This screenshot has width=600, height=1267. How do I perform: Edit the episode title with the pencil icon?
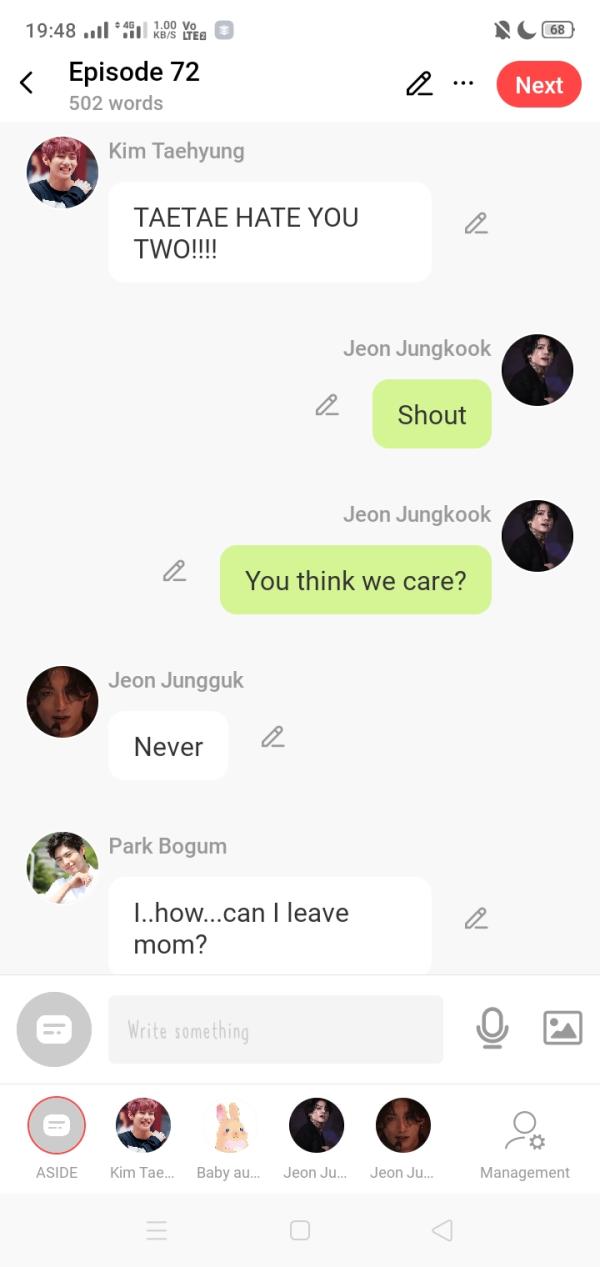point(419,84)
